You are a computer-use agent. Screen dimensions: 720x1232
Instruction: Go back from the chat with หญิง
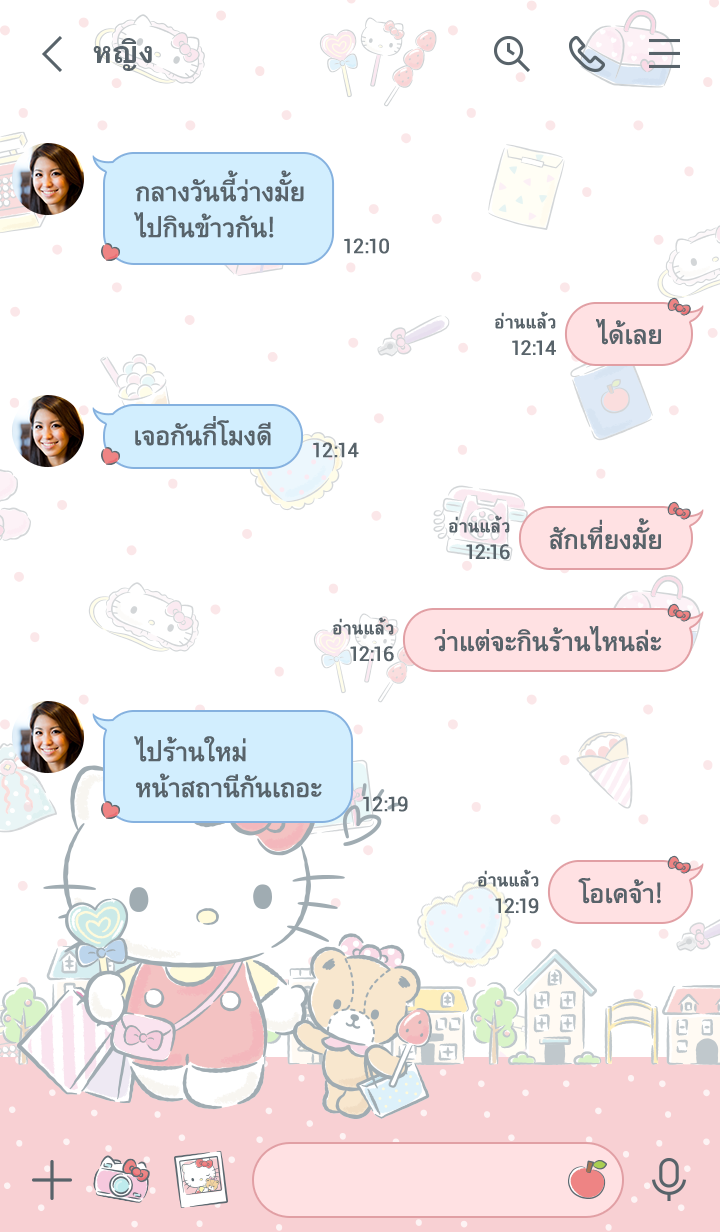coord(52,54)
